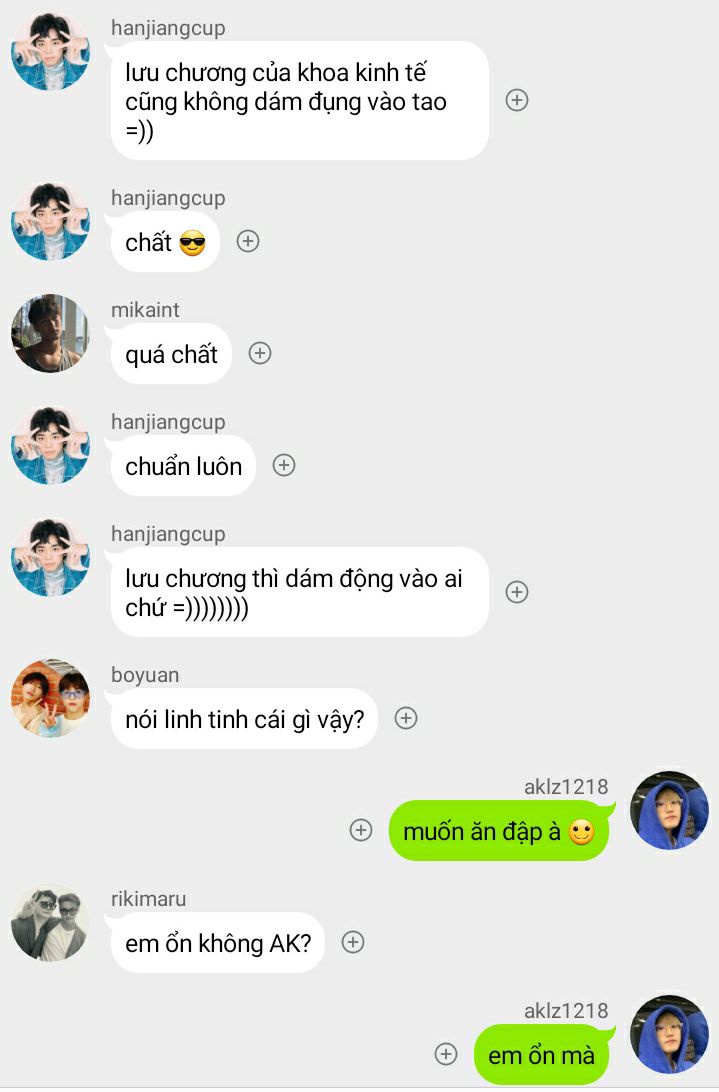React to mikaint's "quá chất" message
719x1092 pixels.
pyautogui.click(x=260, y=353)
